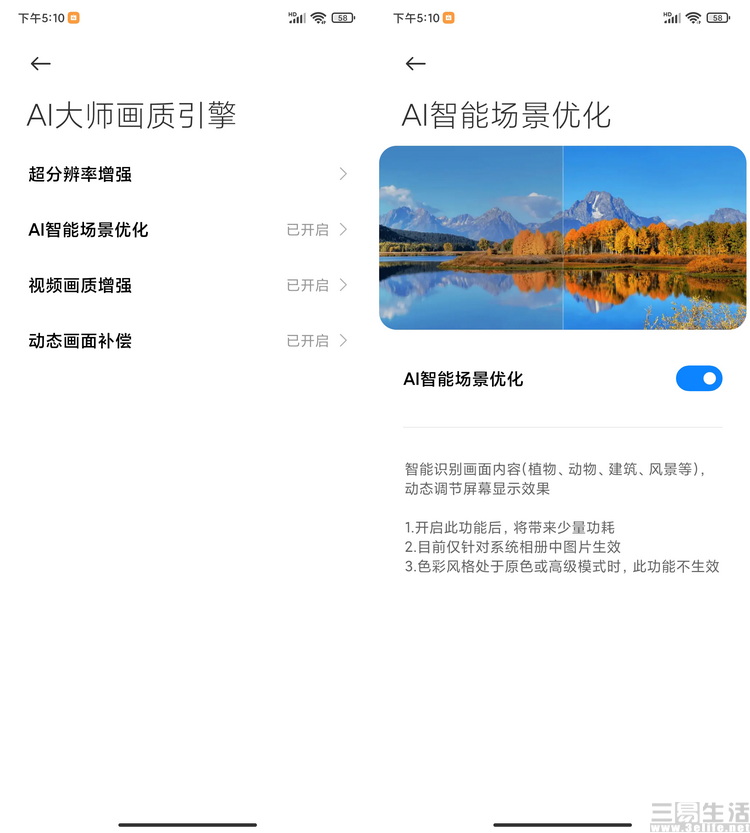This screenshot has height=833, width=750.
Task: Go back from the AI智能场景优化 detail page
Action: pyautogui.click(x=415, y=64)
